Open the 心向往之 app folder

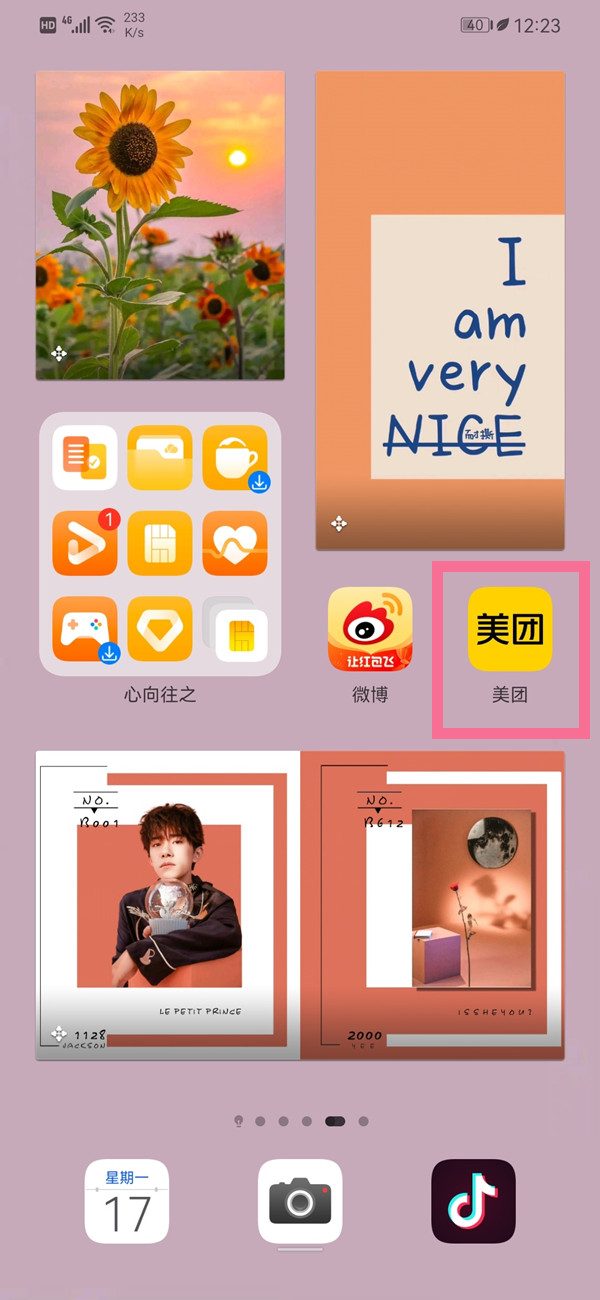tap(160, 544)
